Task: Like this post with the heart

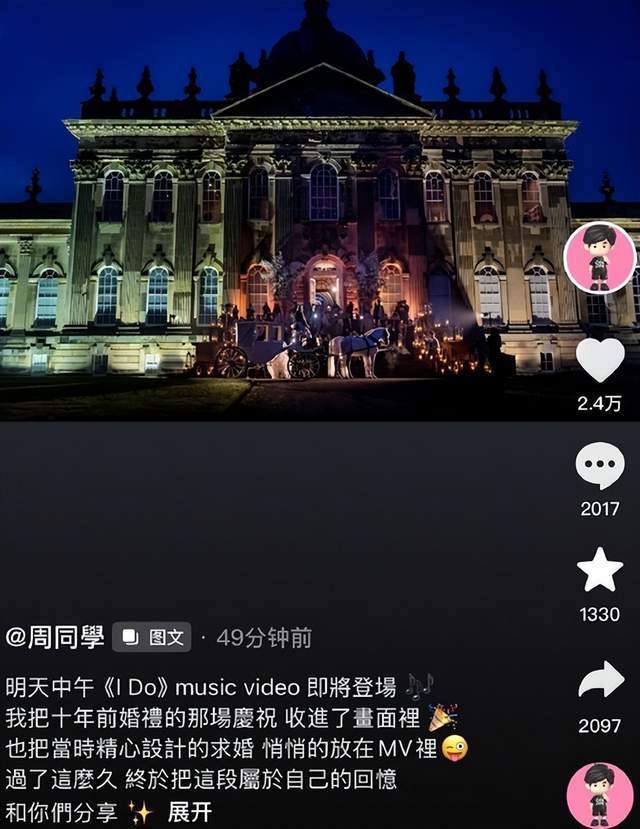Action: pos(600,361)
